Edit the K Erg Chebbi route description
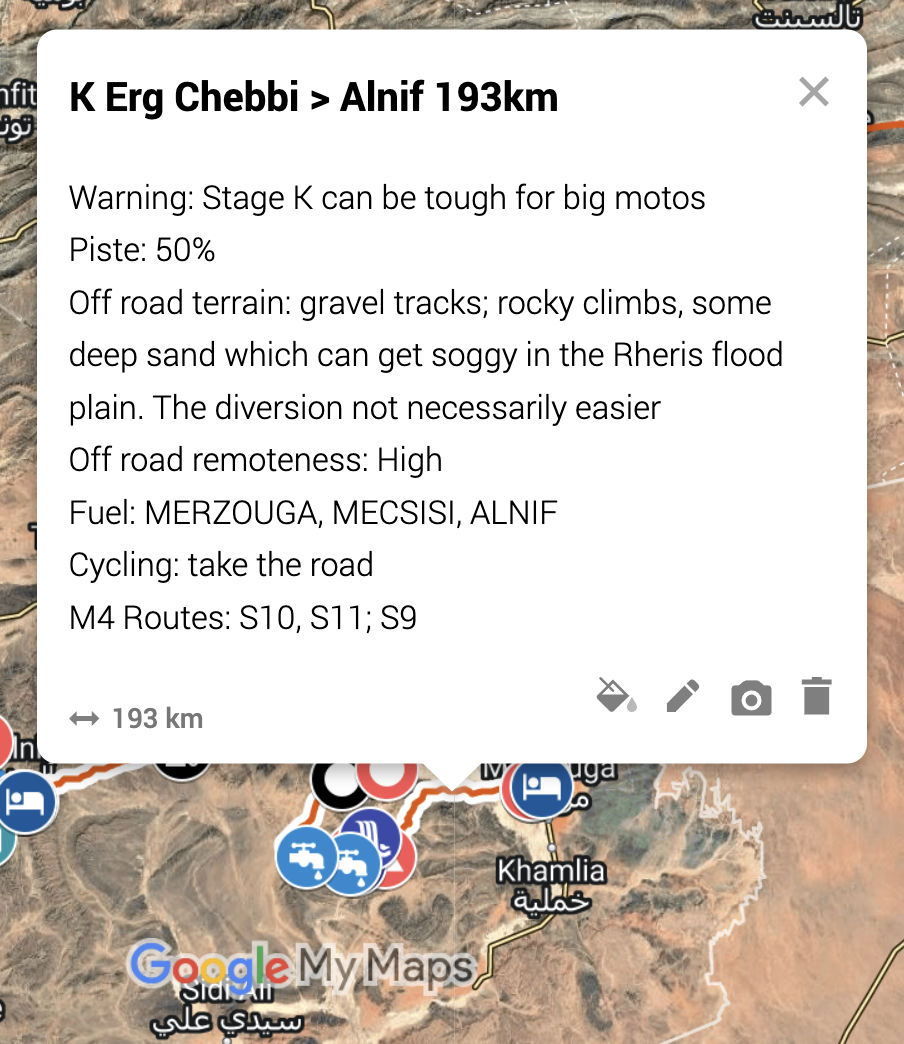 coord(683,697)
